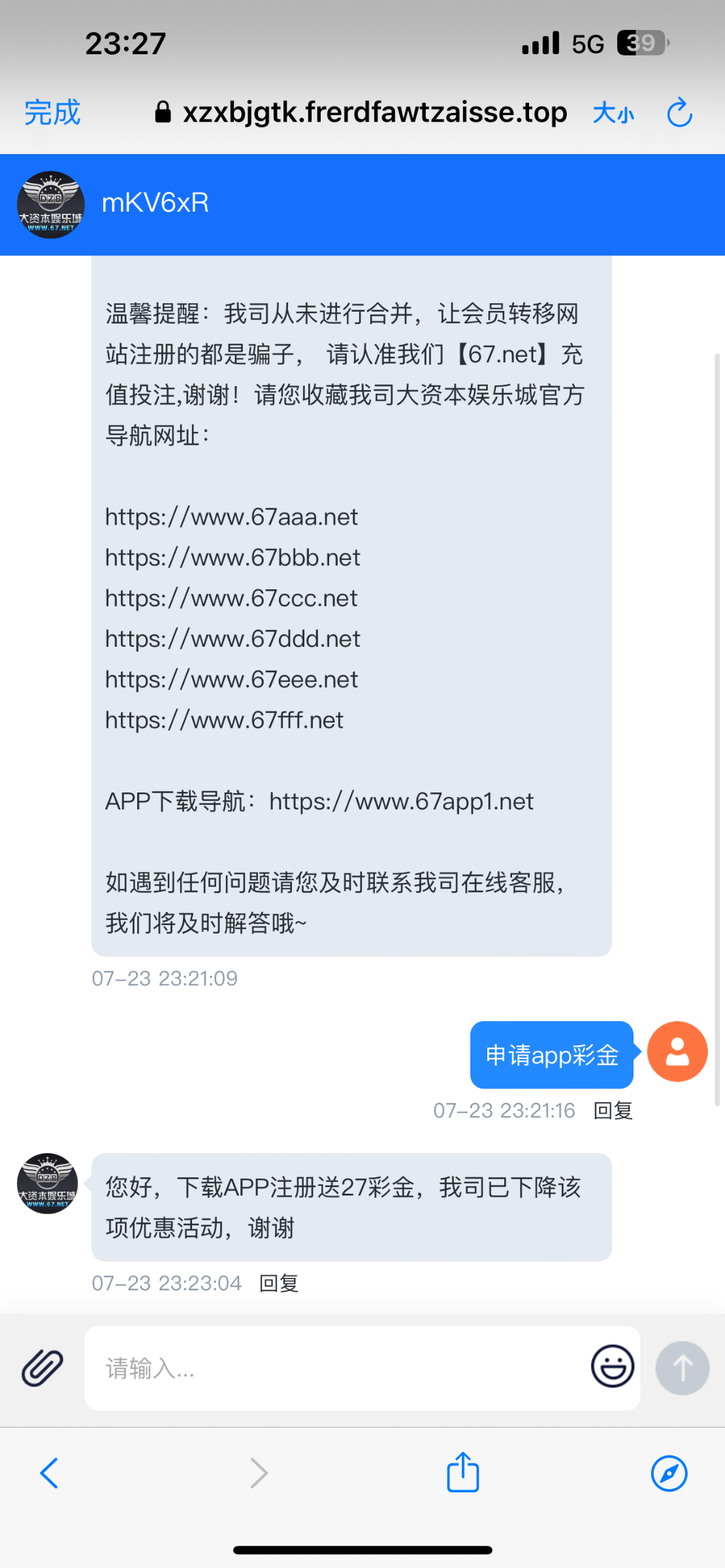Open the https://www.67aaa.net link
This screenshot has width=725, height=1568.
tap(232, 517)
